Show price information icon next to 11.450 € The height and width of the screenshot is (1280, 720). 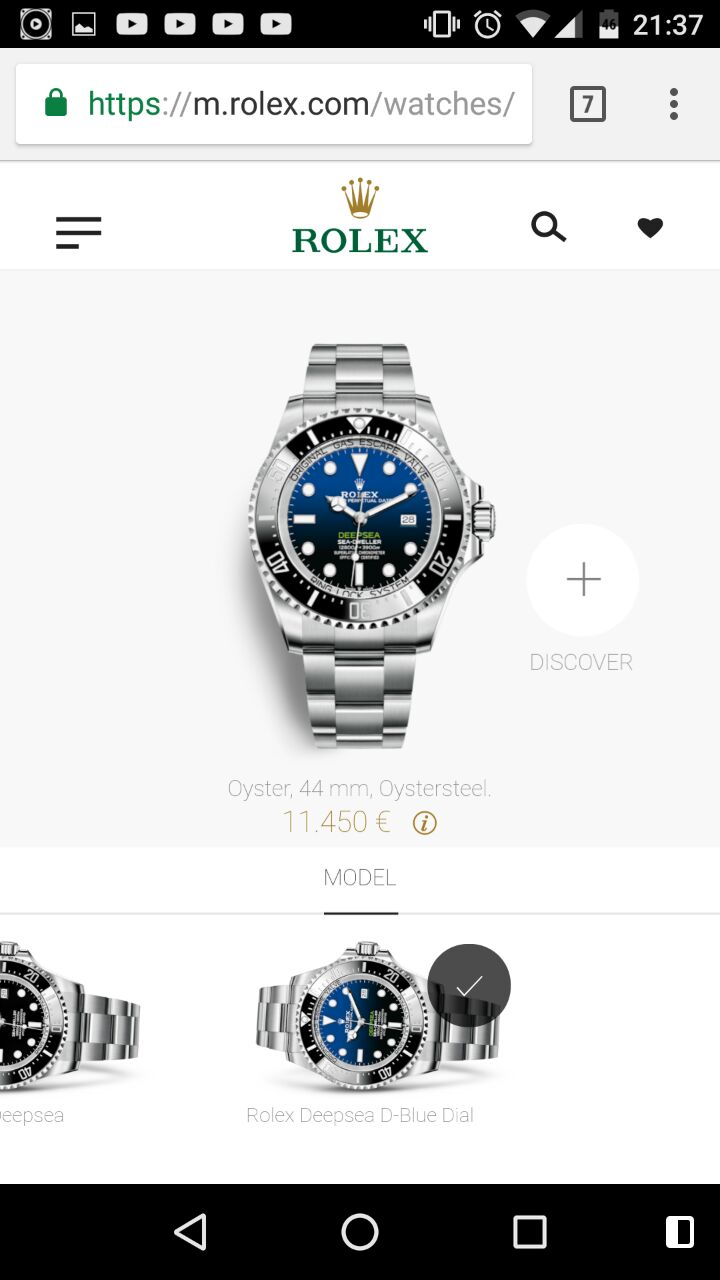(x=425, y=823)
